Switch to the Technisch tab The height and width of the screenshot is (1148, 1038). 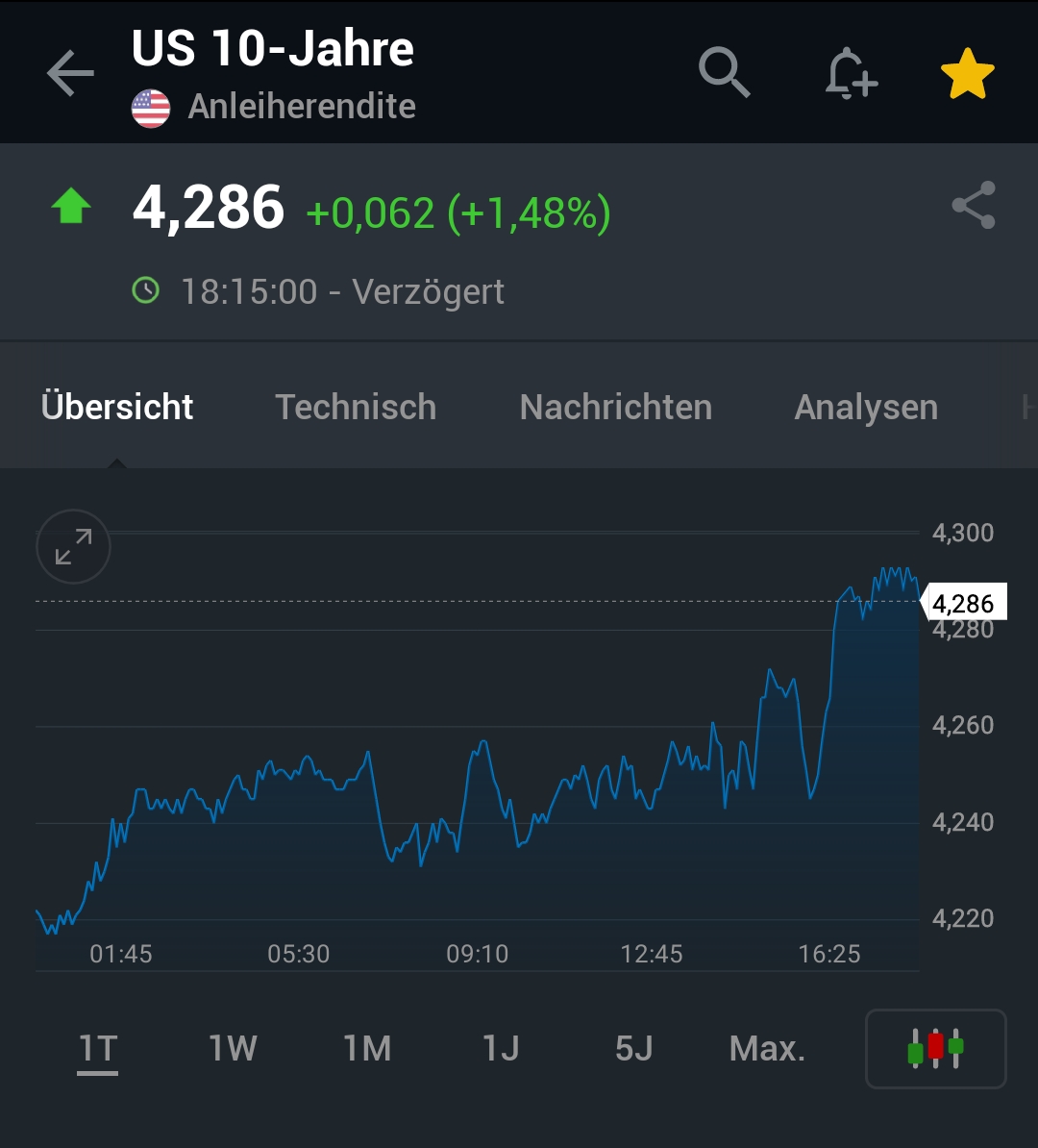[x=356, y=407]
